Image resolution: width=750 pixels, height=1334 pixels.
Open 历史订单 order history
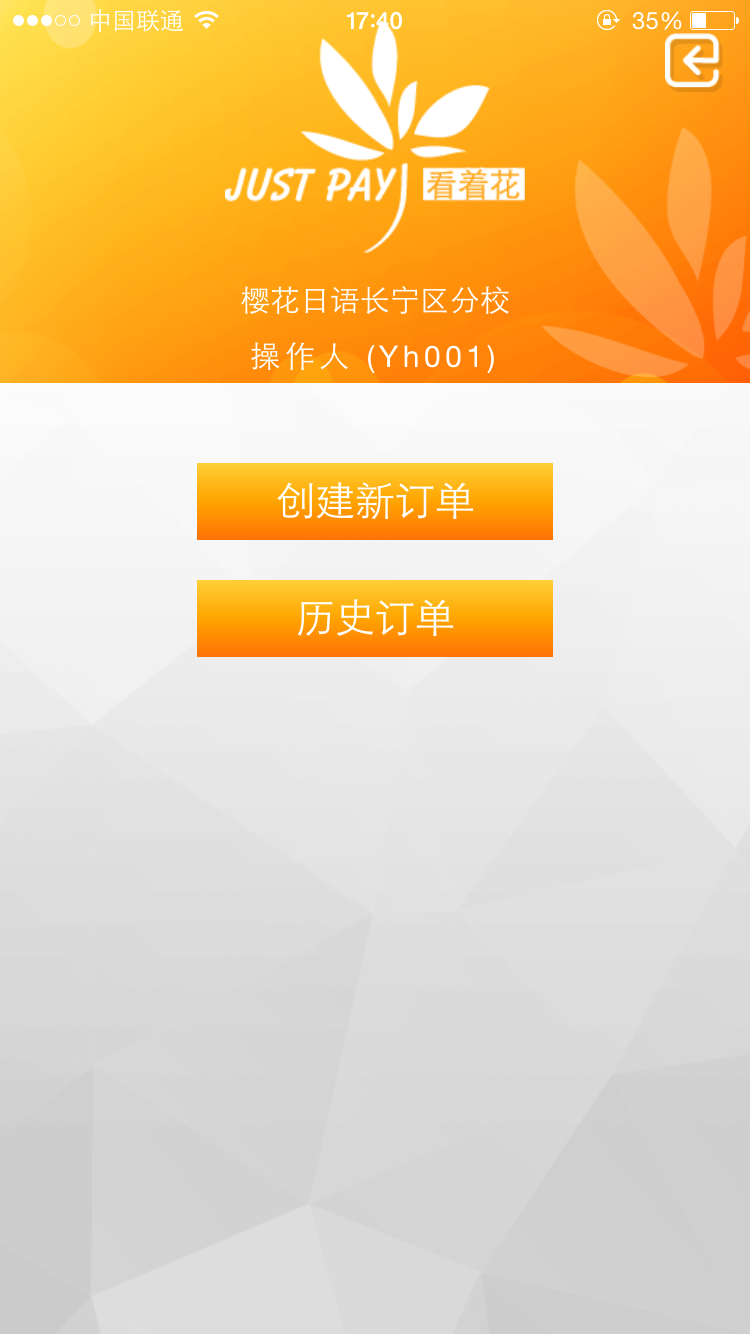pos(375,618)
